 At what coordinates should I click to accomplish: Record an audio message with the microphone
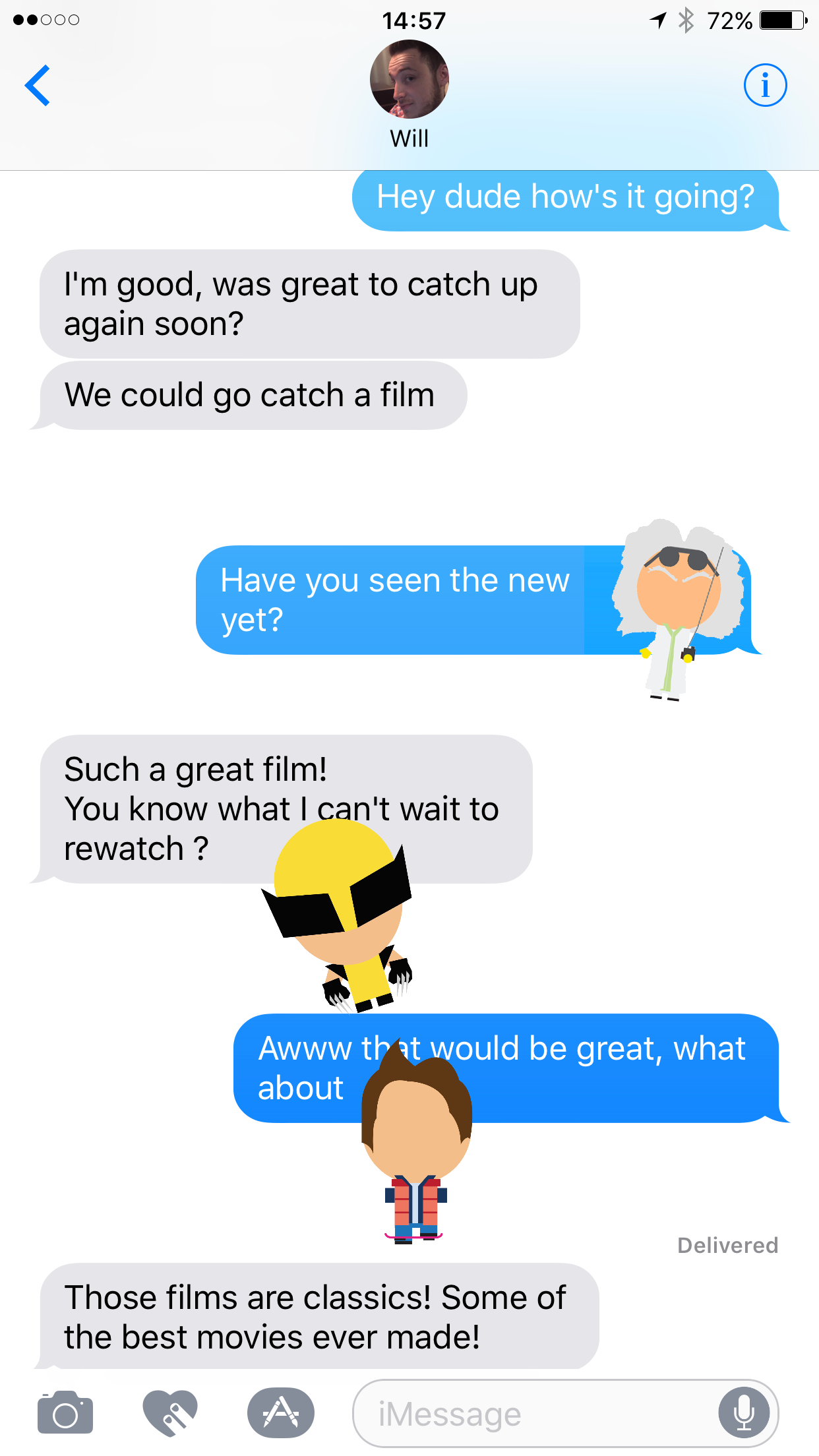[x=744, y=1413]
